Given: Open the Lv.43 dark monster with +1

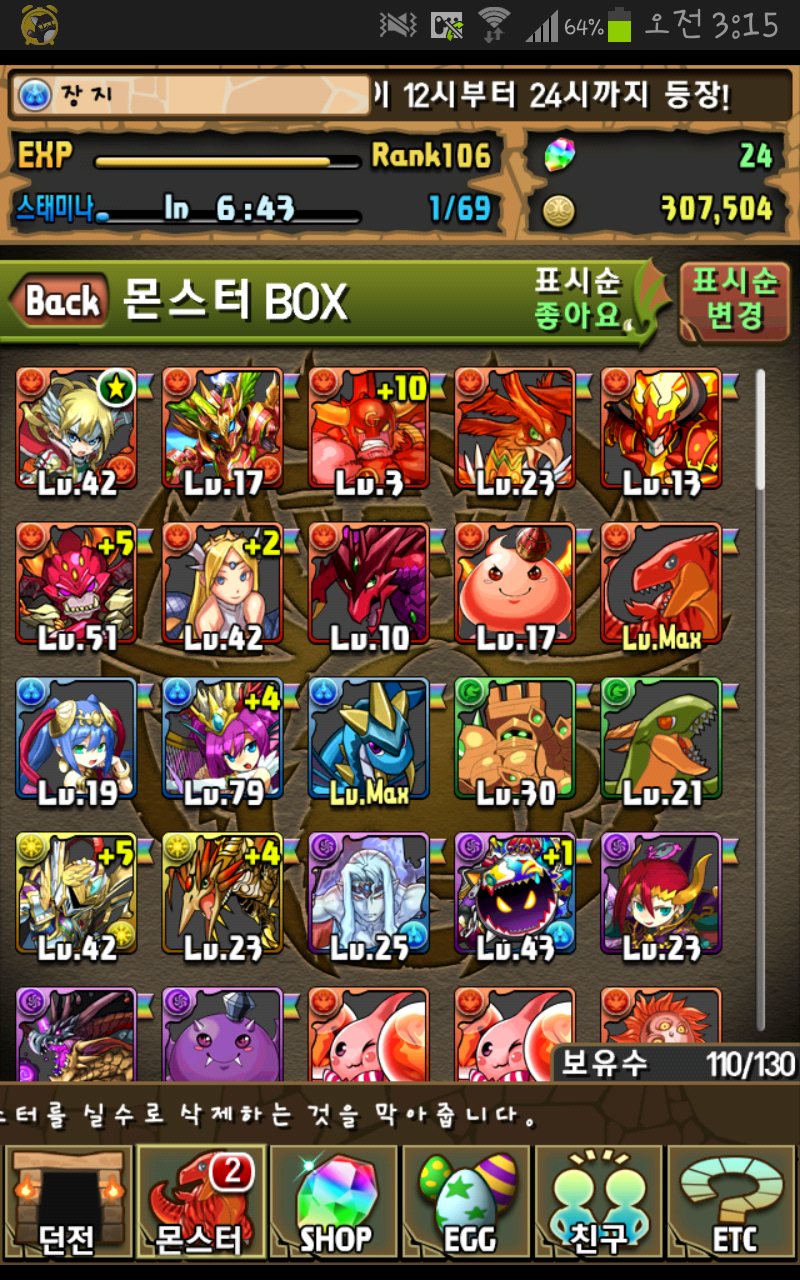Looking at the screenshot, I should click(x=514, y=895).
